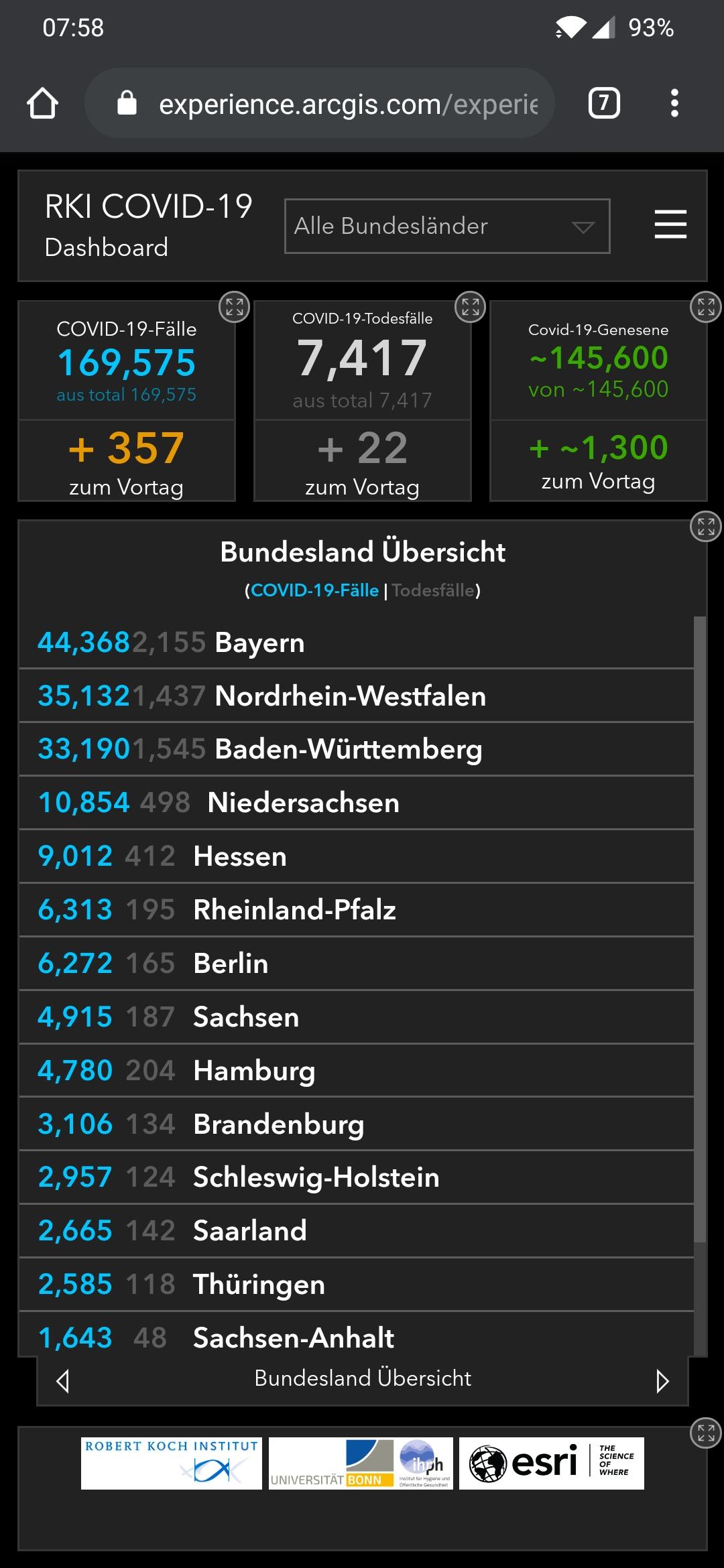Open the browser overflow menu
This screenshot has height=1568, width=724.
[674, 103]
